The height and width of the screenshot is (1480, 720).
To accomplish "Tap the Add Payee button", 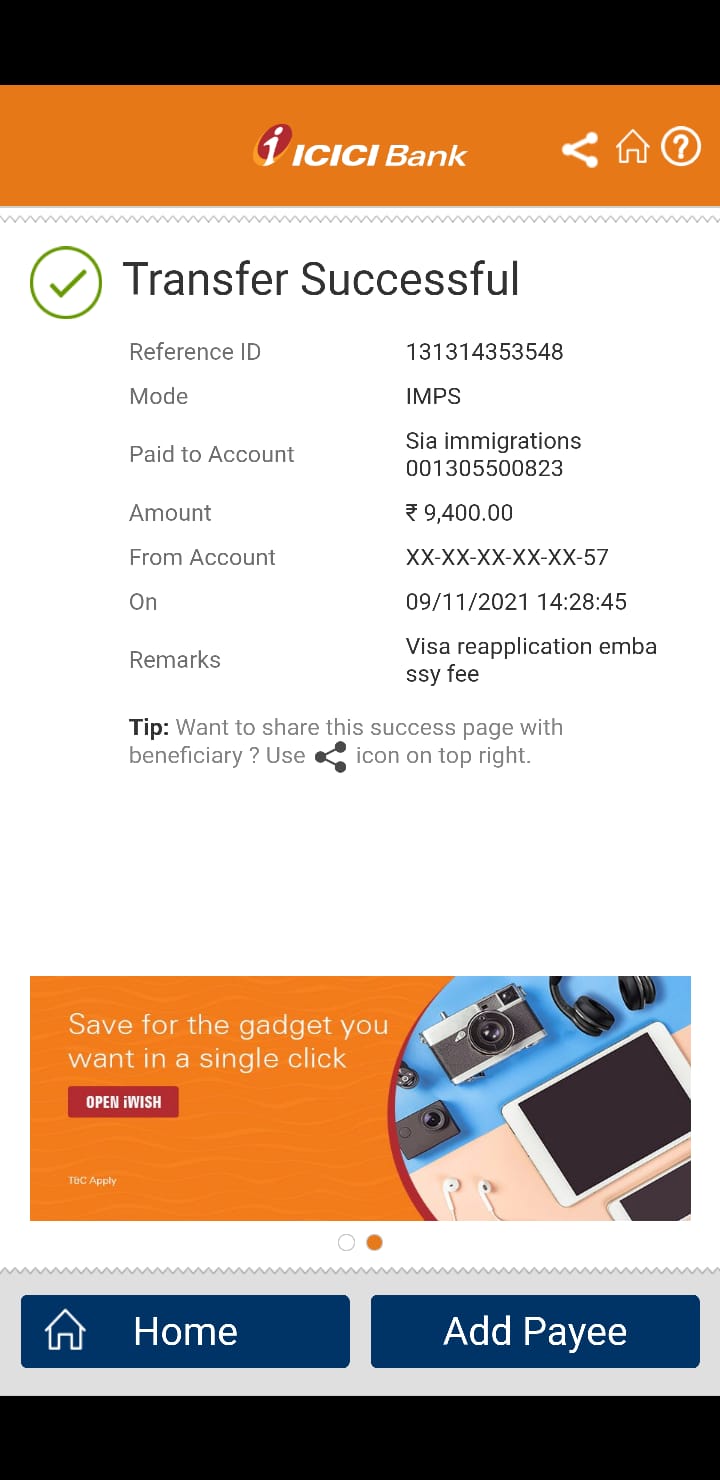I will pos(535,1331).
